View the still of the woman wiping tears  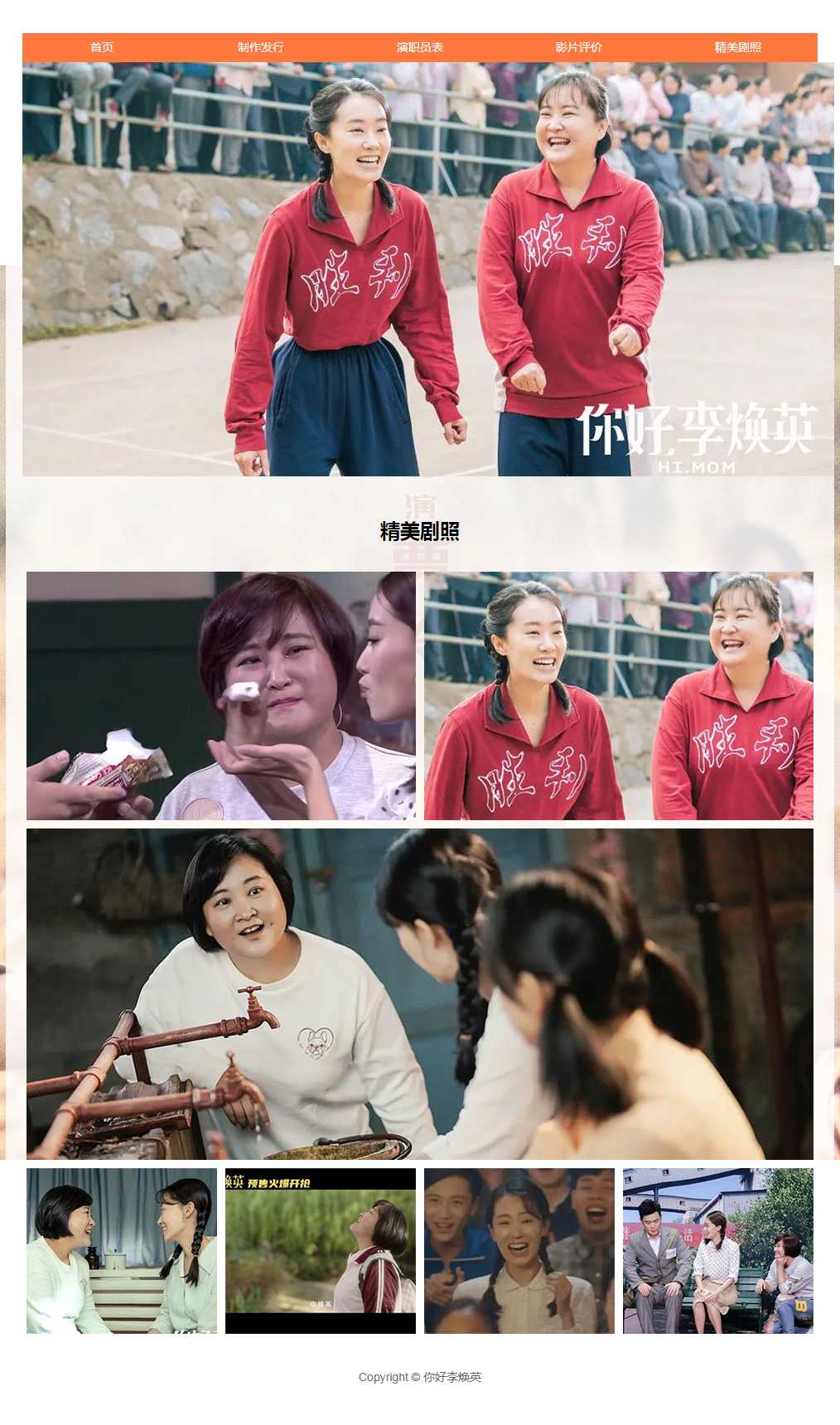click(x=221, y=696)
